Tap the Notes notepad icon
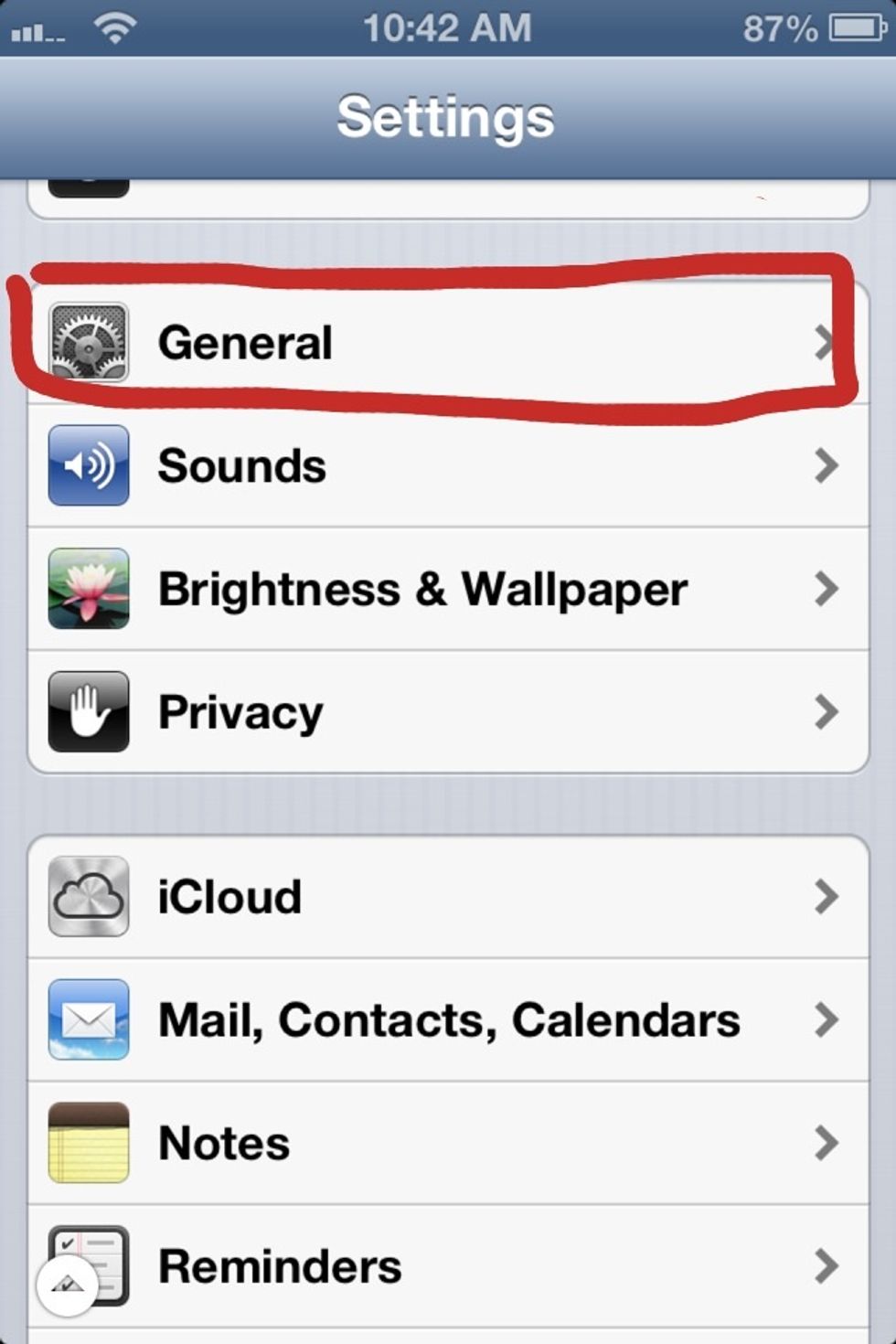This screenshot has width=896, height=1344. (x=89, y=1142)
